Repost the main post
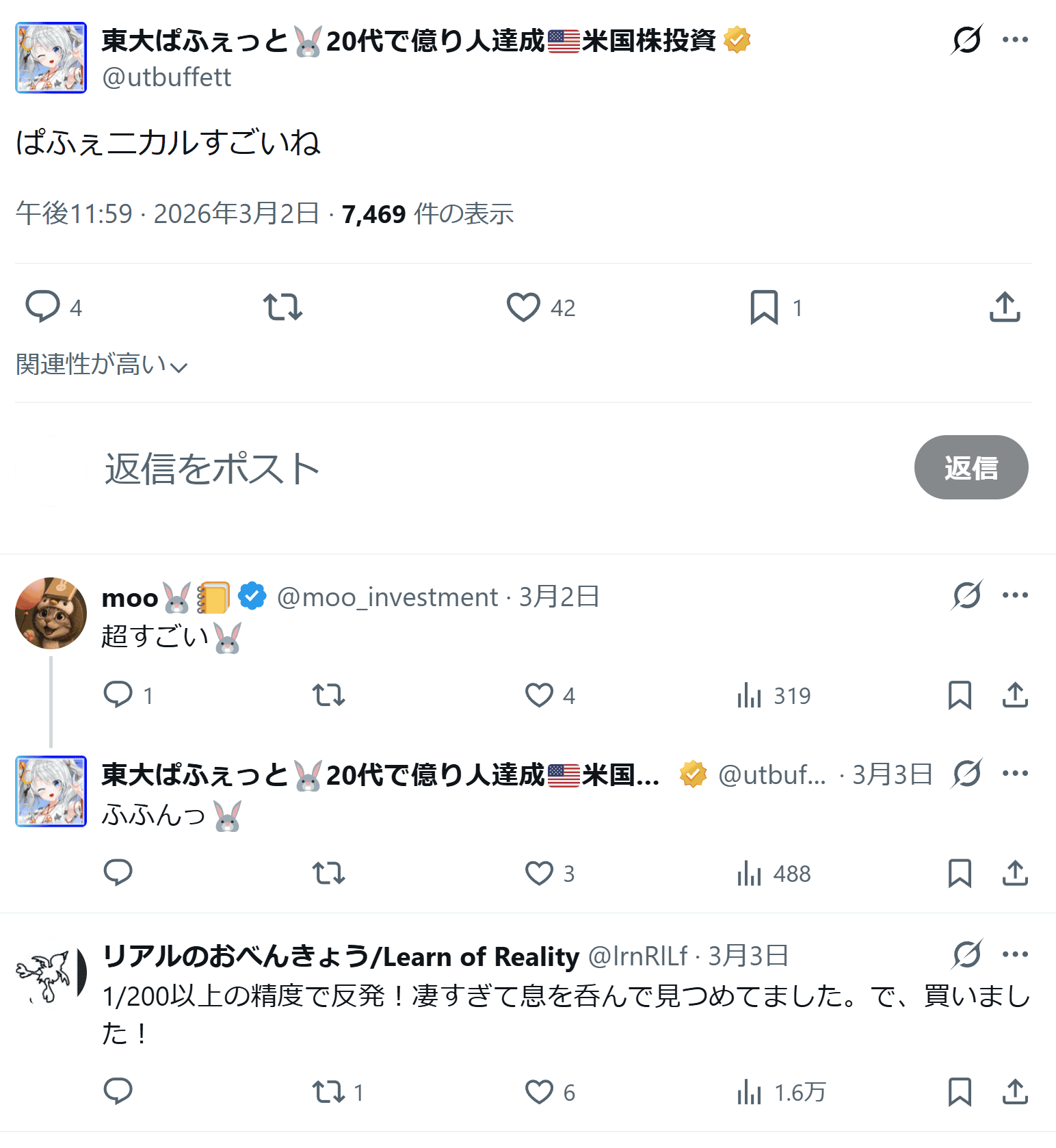This screenshot has height=1148, width=1056. click(x=282, y=307)
